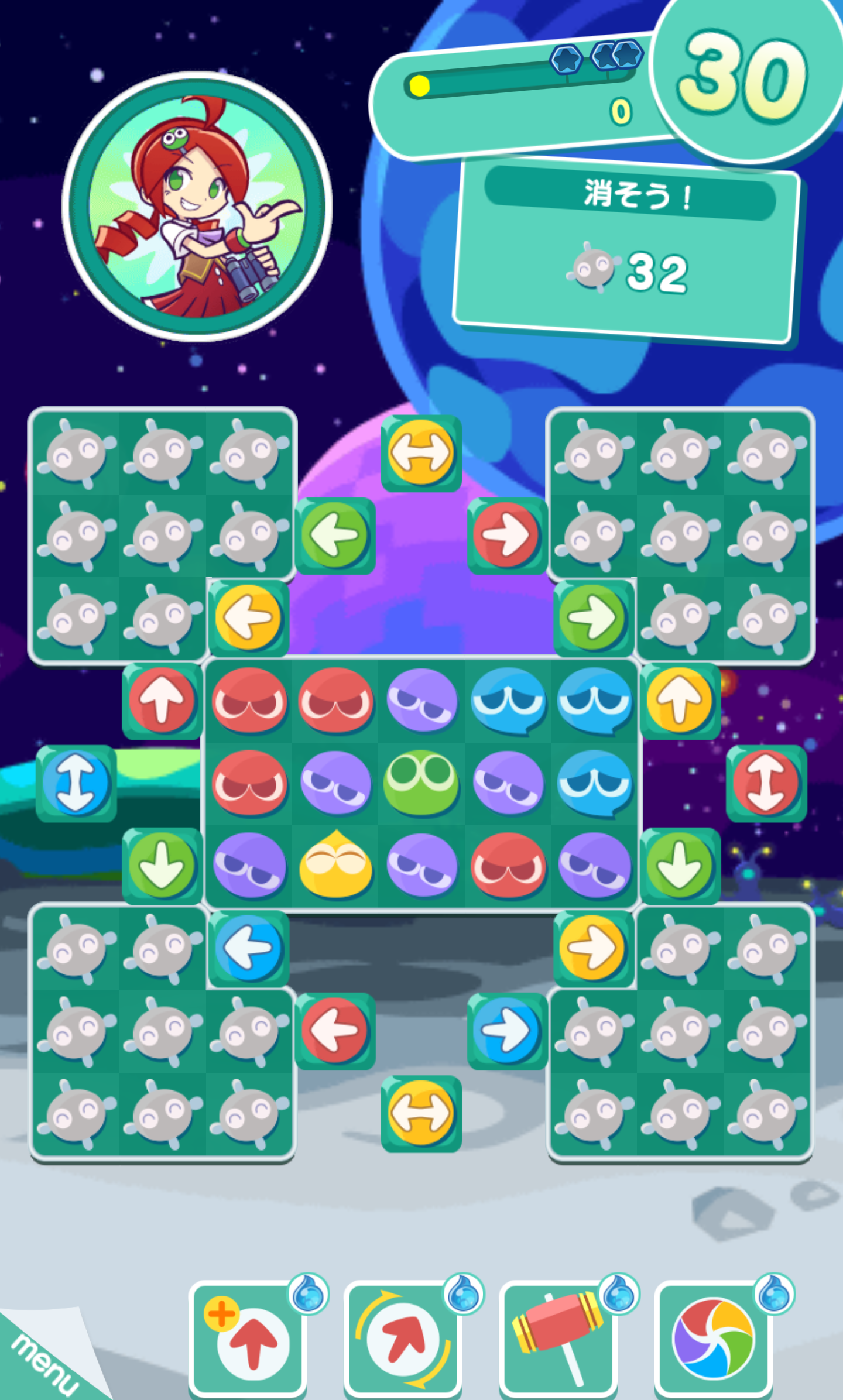Hit the blue vertical double-arrow
843x1400 pixels.
coord(76,783)
